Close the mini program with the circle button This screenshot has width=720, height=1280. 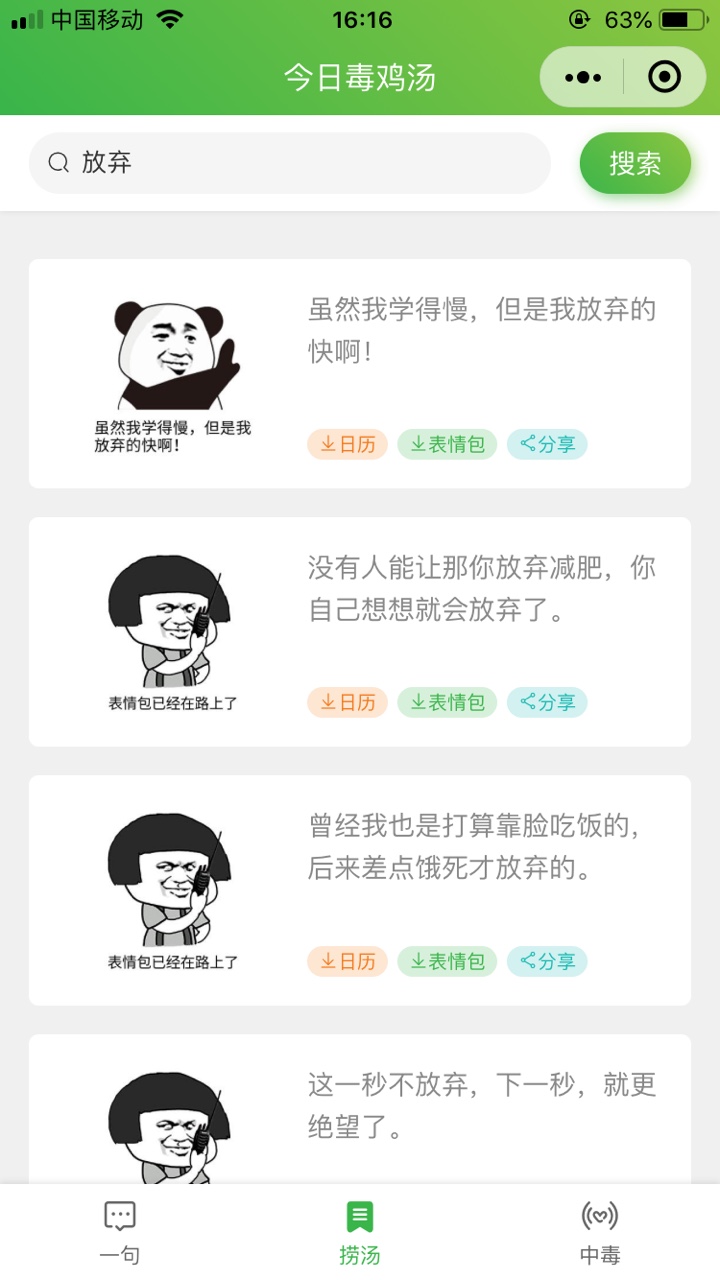tap(664, 77)
